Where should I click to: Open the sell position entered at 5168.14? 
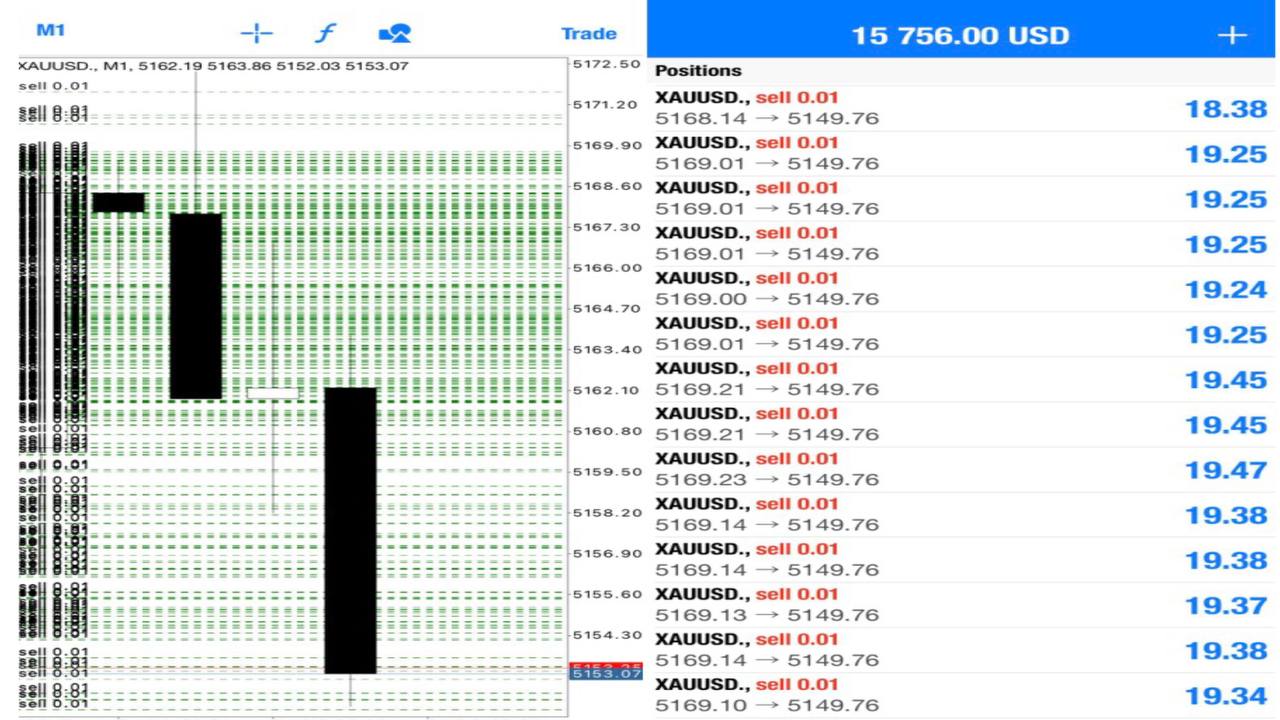coord(963,109)
